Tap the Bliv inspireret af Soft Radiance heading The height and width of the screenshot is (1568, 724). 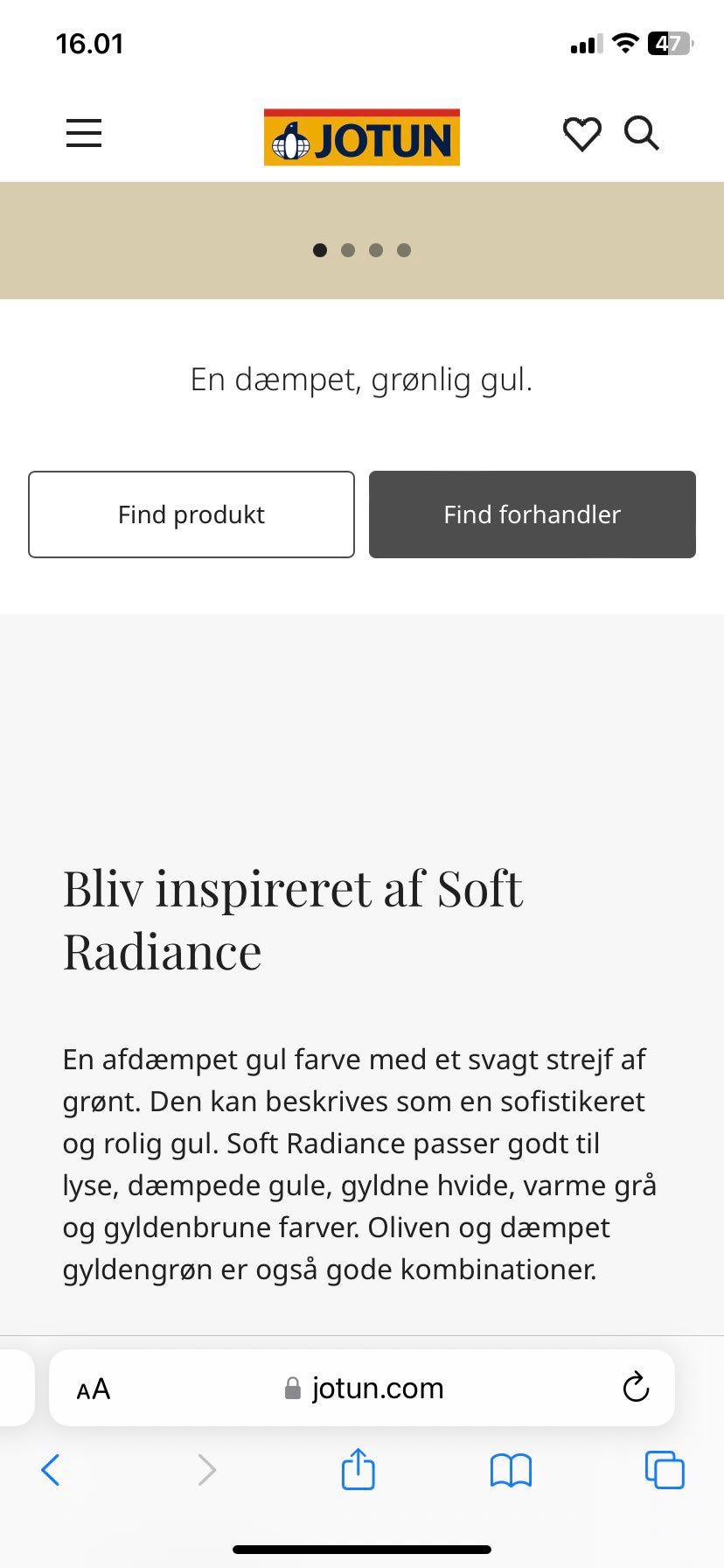coord(292,919)
